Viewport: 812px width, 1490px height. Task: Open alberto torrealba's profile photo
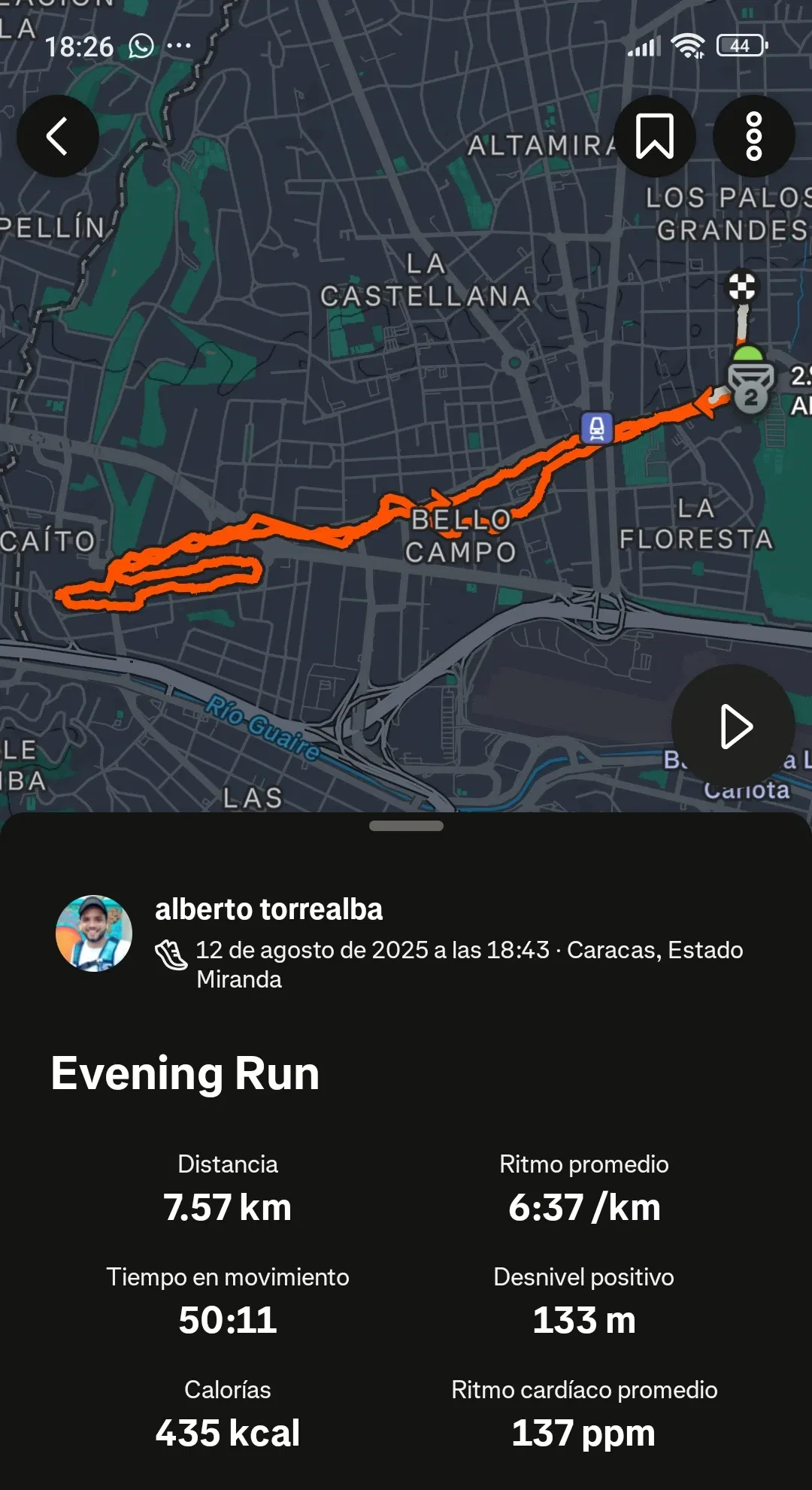pyautogui.click(x=94, y=933)
